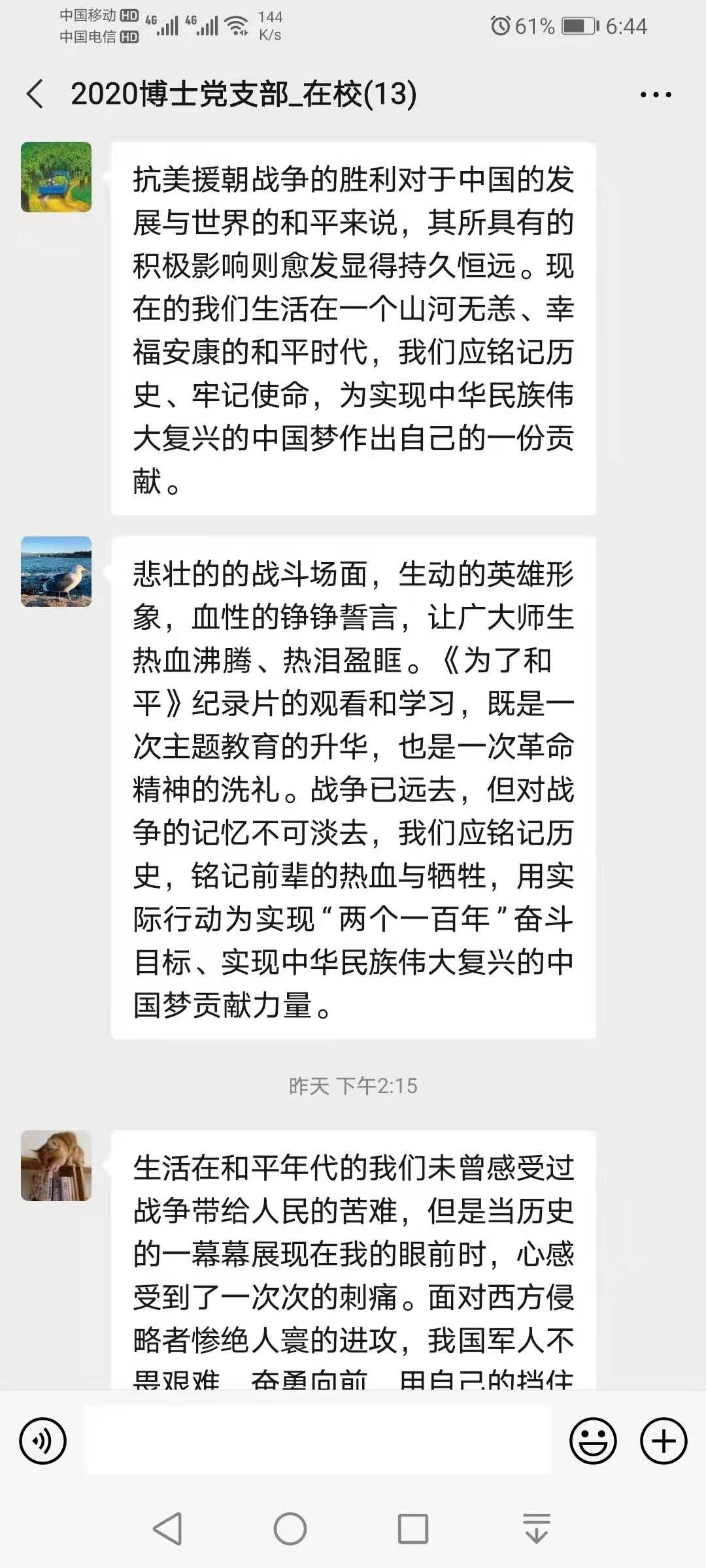Open the emoji sticker panel
The width and height of the screenshot is (706, 1568).
[593, 1441]
